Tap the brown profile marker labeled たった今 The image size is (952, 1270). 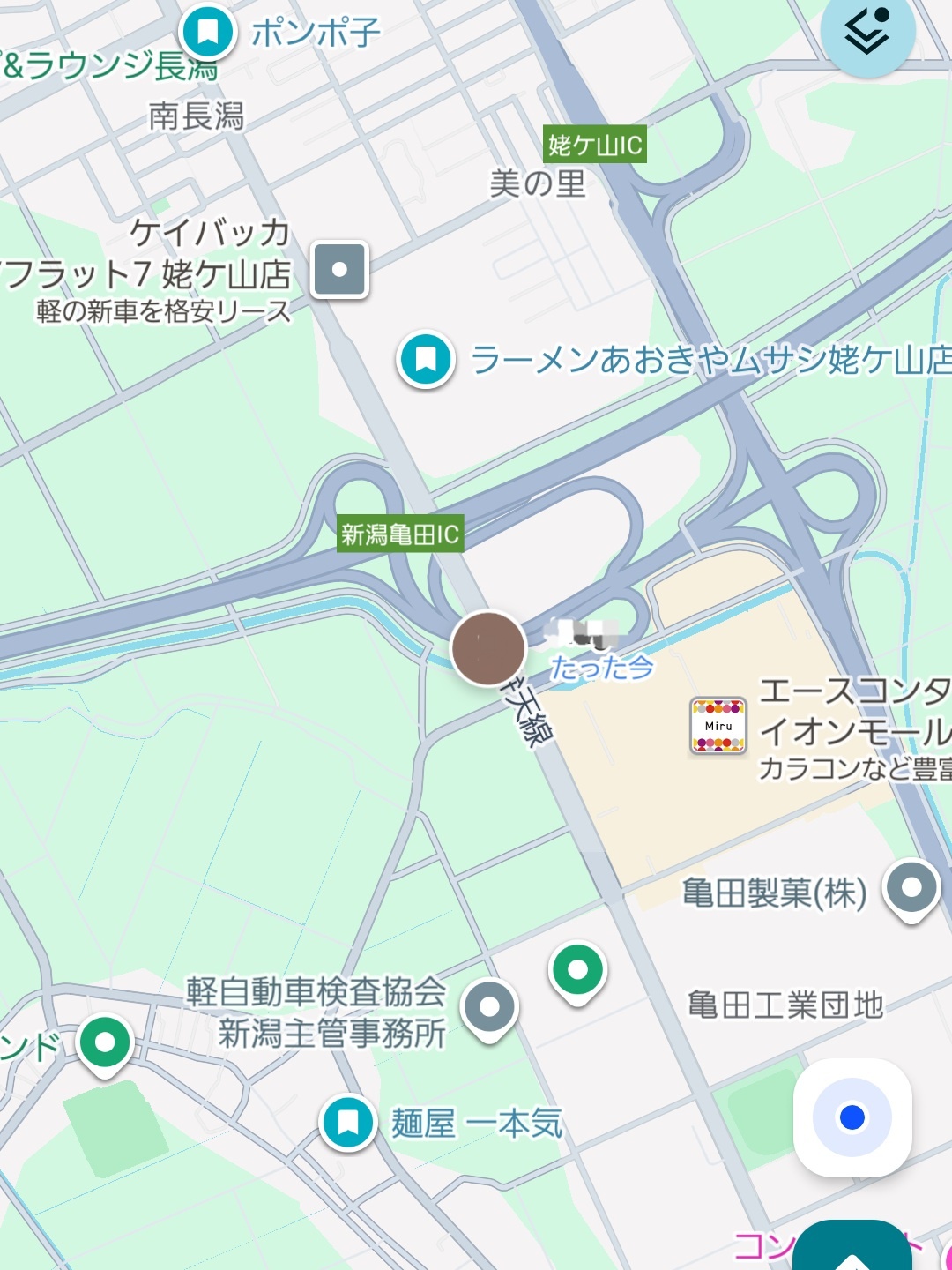[x=488, y=648]
